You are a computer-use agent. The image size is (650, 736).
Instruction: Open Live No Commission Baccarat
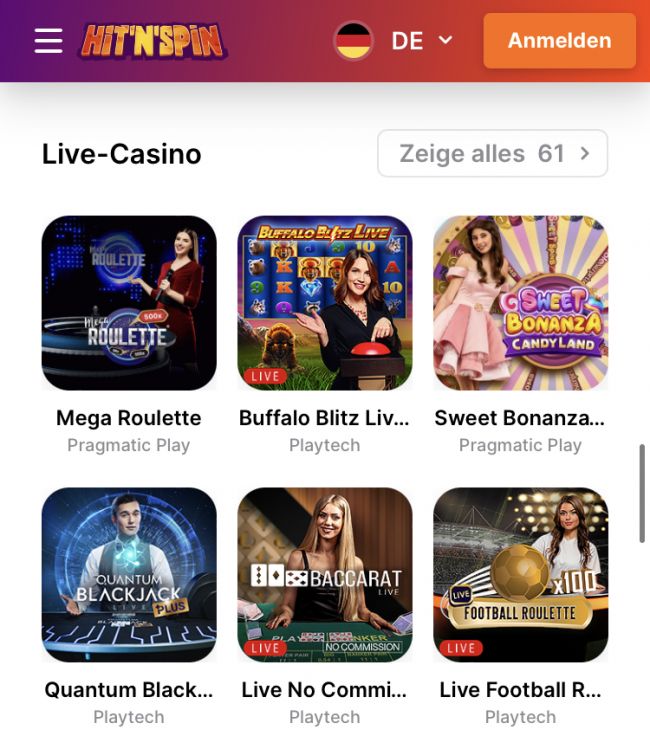[x=325, y=575]
